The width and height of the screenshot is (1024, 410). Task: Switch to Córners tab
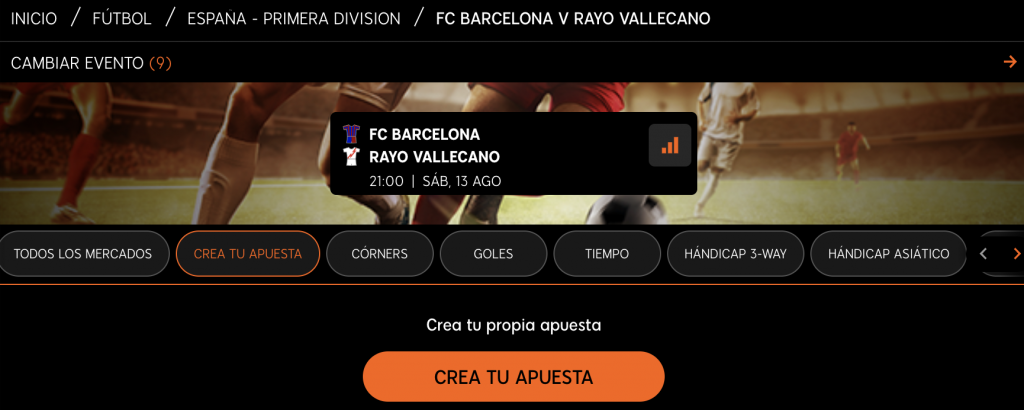coord(380,254)
